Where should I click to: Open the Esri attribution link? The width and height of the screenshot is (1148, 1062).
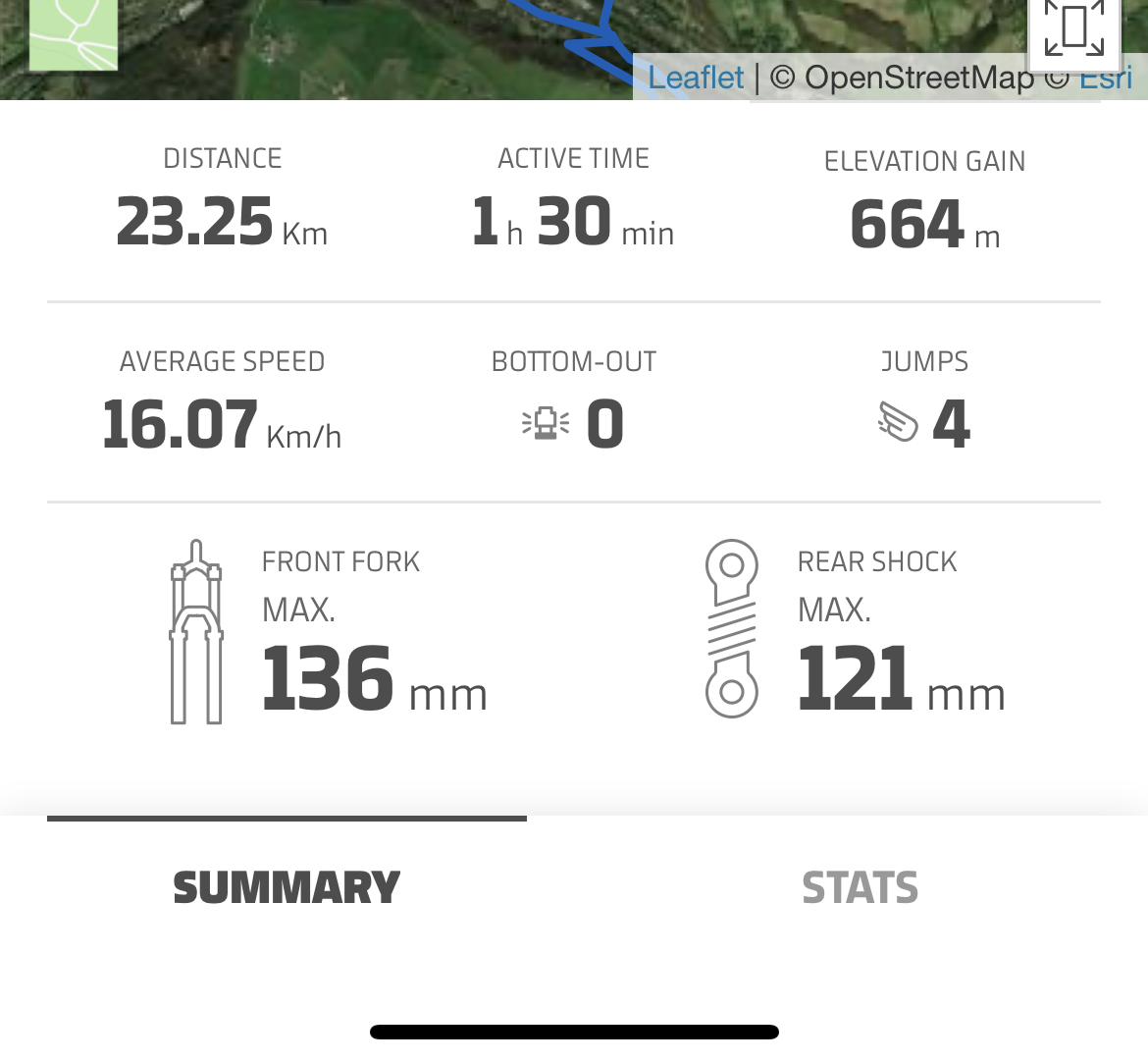(x=1106, y=79)
